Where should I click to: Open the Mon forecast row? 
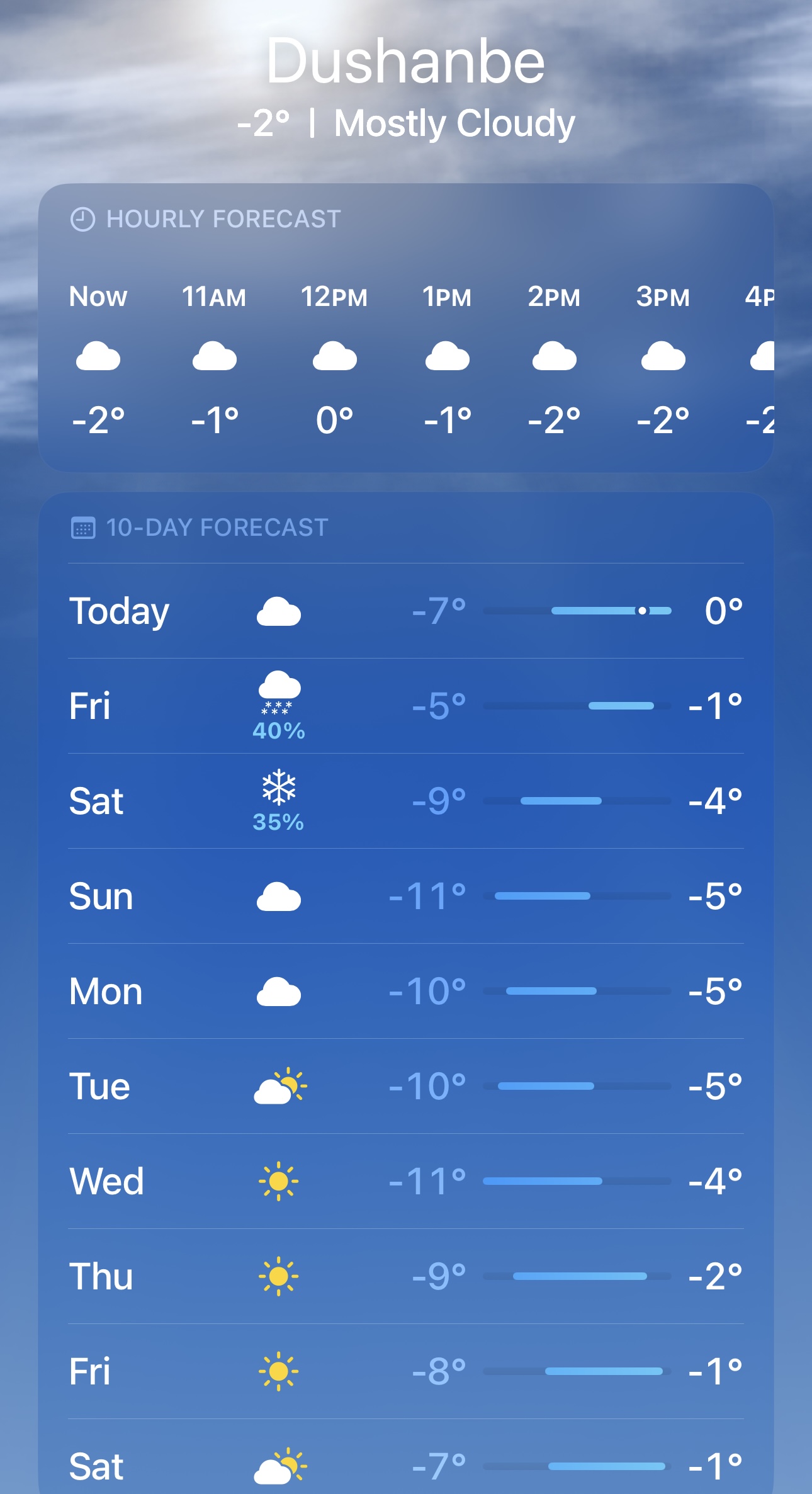(405, 991)
